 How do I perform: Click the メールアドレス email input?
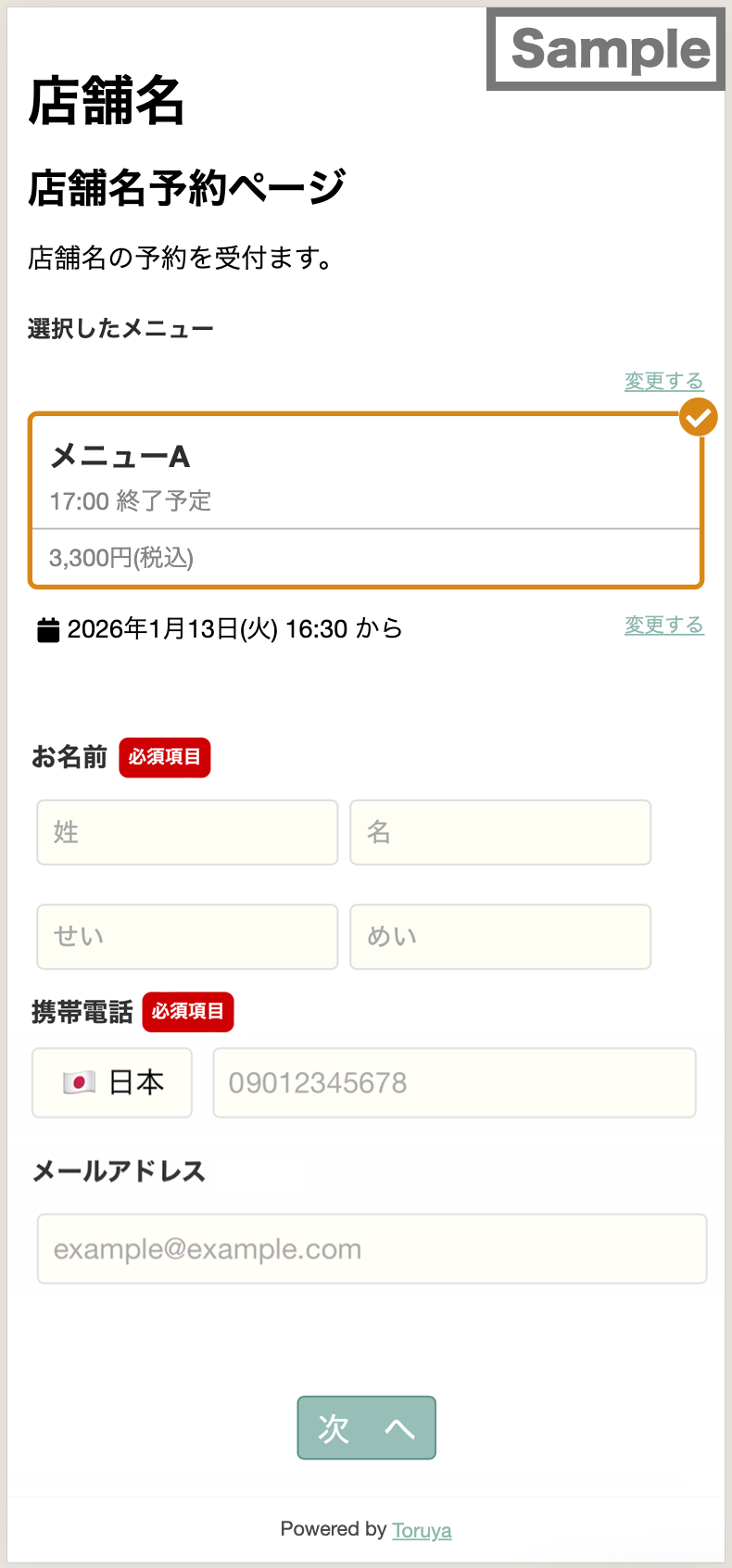click(371, 1248)
